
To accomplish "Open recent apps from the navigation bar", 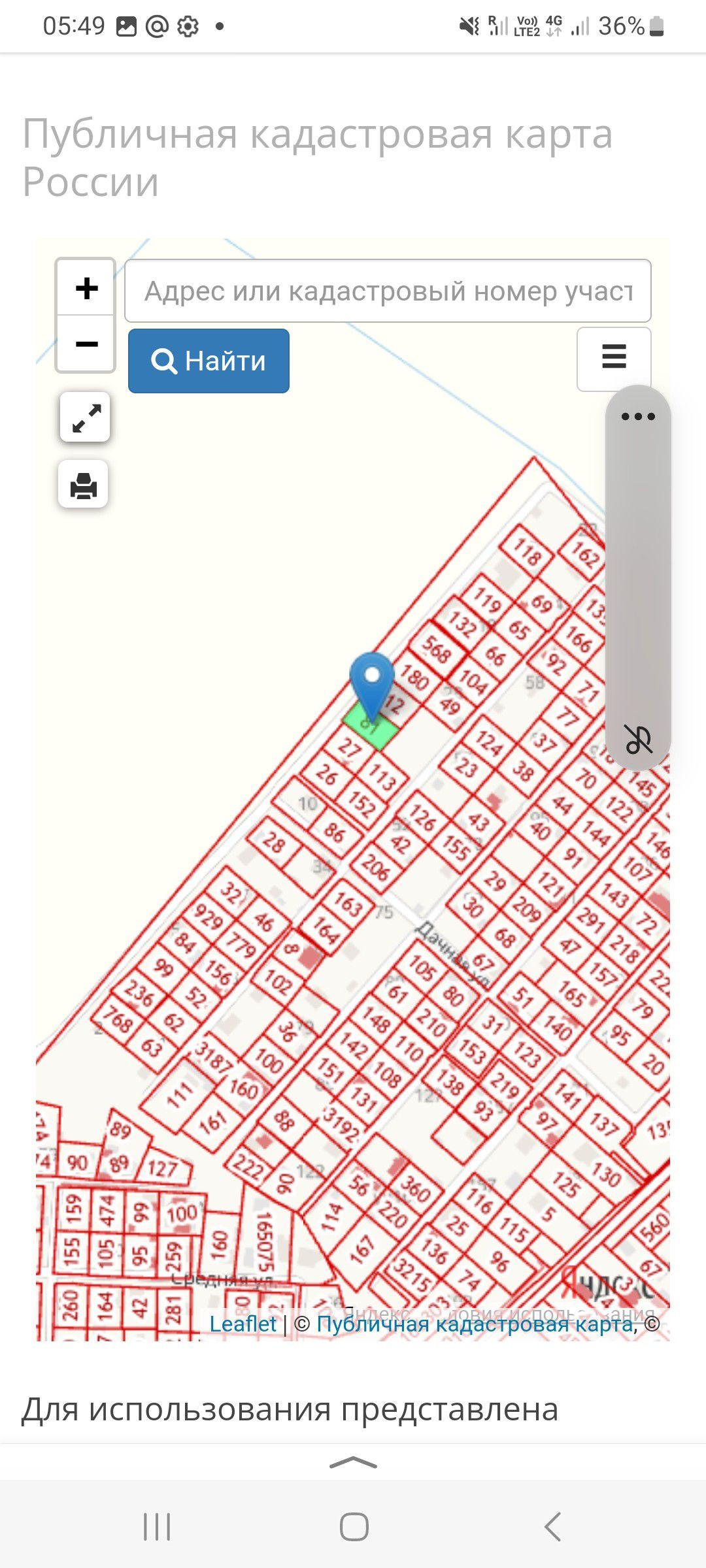I will click(157, 1527).
